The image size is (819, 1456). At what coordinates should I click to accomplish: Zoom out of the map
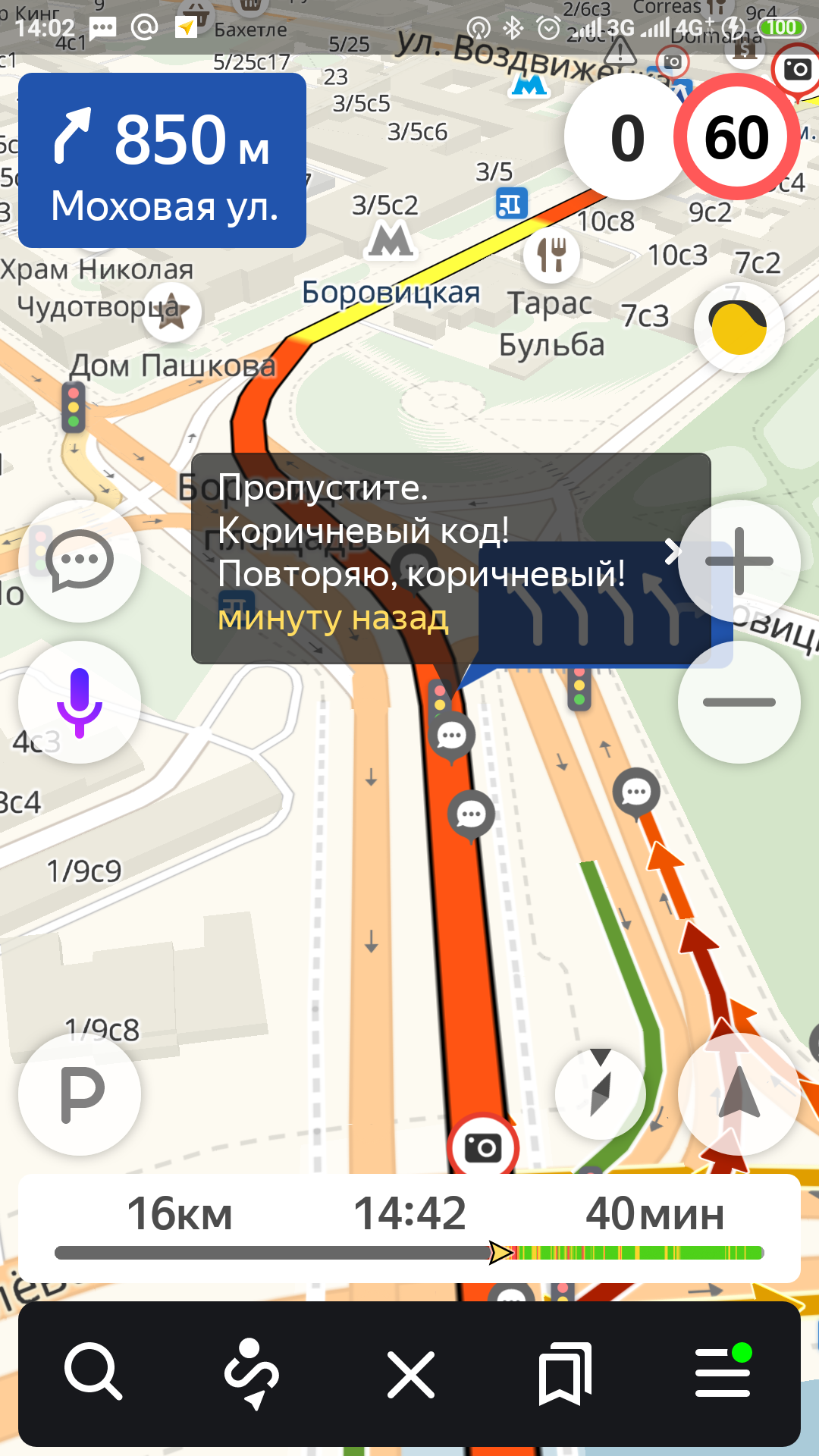[739, 702]
